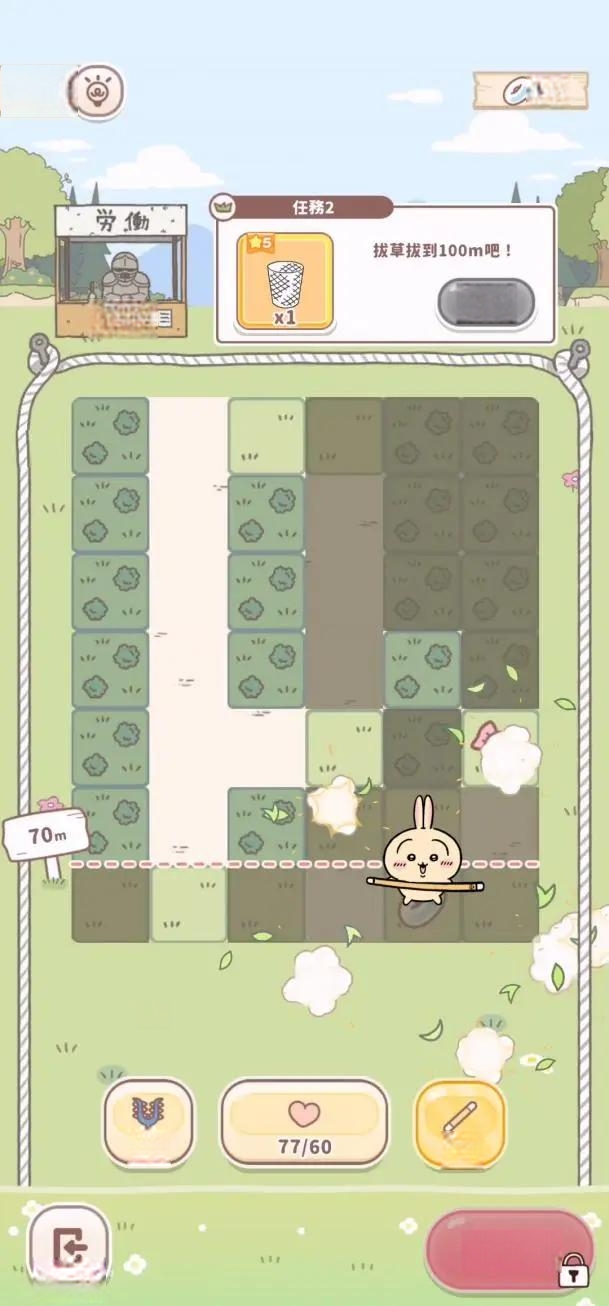Tap the locked pink button
This screenshot has height=1306, width=609.
[510, 1249]
